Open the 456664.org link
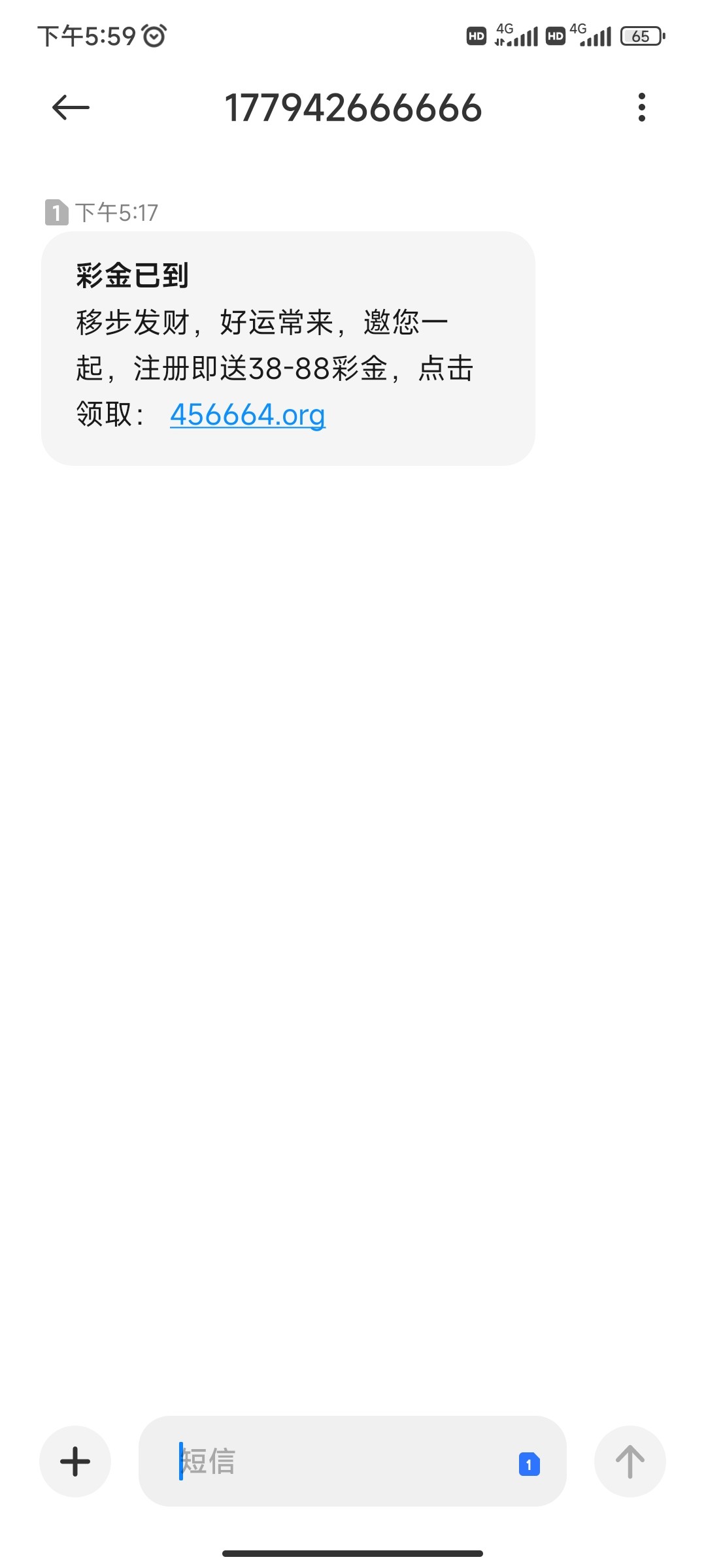Screen dimensions: 706x1568 pos(247,415)
